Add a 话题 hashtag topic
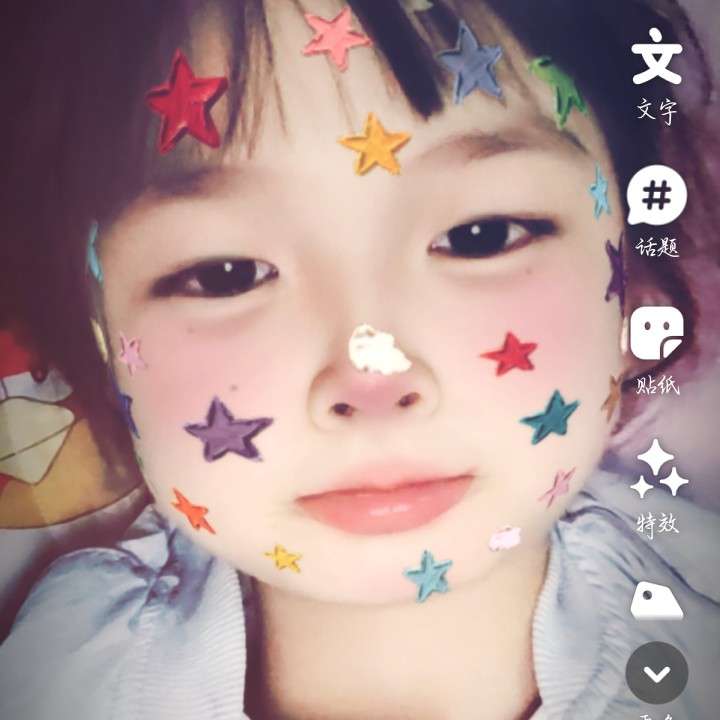The image size is (720, 720). point(657,196)
